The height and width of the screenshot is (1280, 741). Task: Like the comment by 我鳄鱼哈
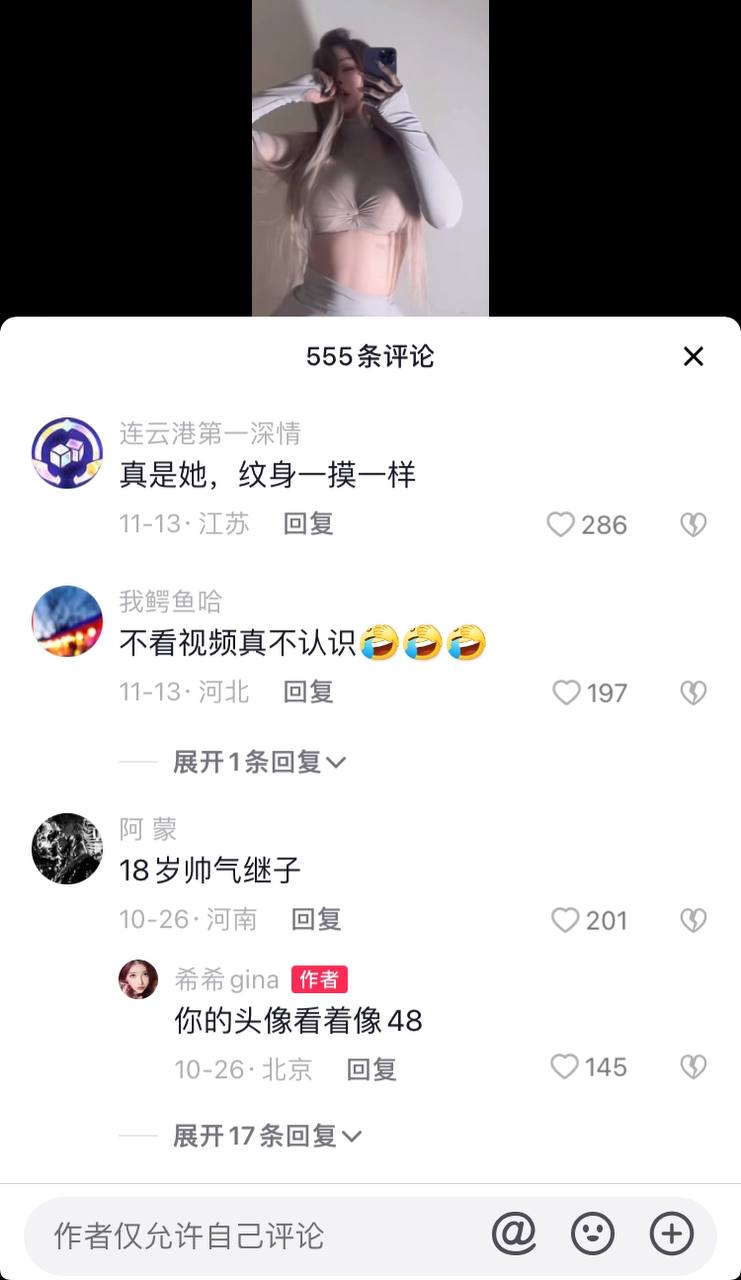[x=567, y=692]
